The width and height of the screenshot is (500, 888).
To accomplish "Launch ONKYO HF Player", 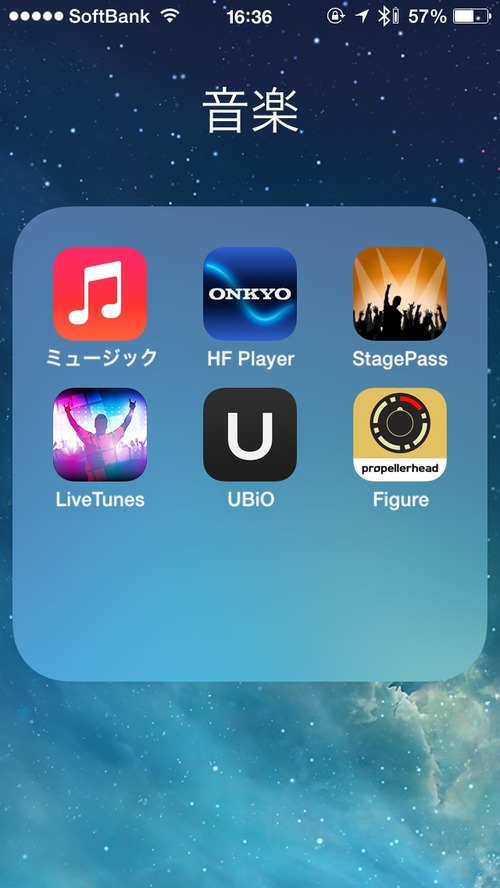I will coord(250,293).
